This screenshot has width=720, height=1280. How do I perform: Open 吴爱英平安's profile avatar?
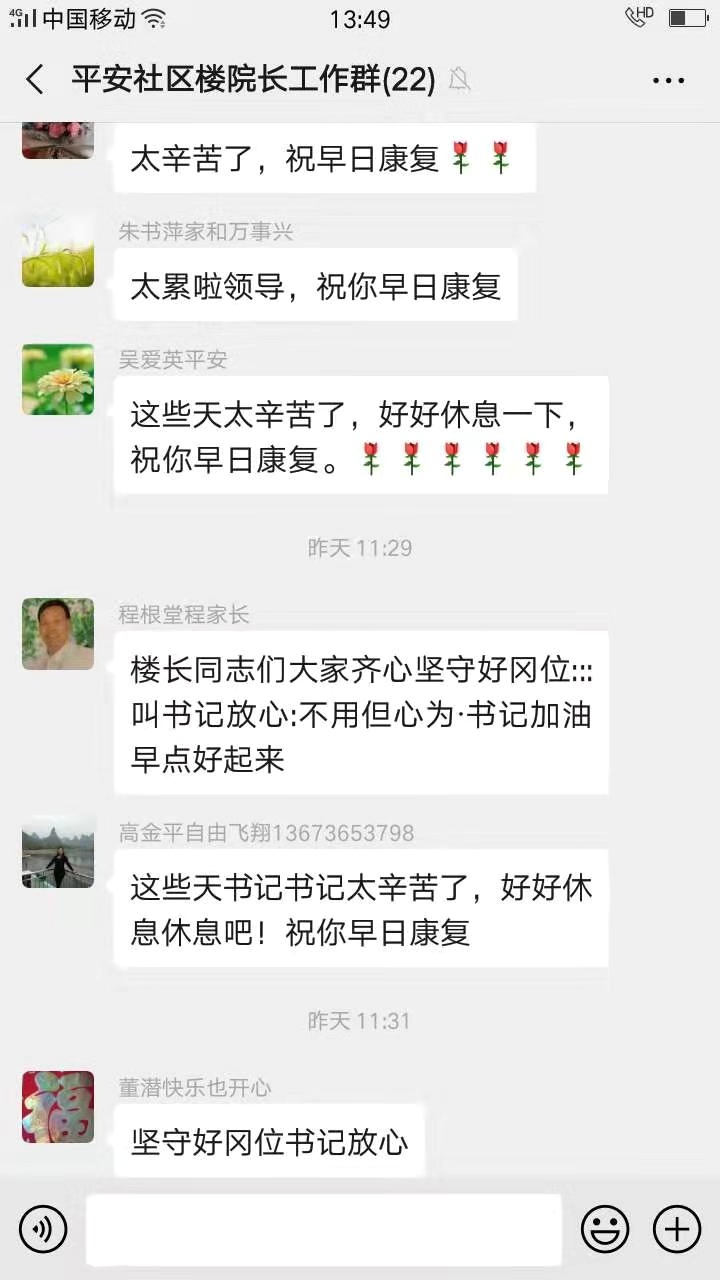pyautogui.click(x=57, y=380)
